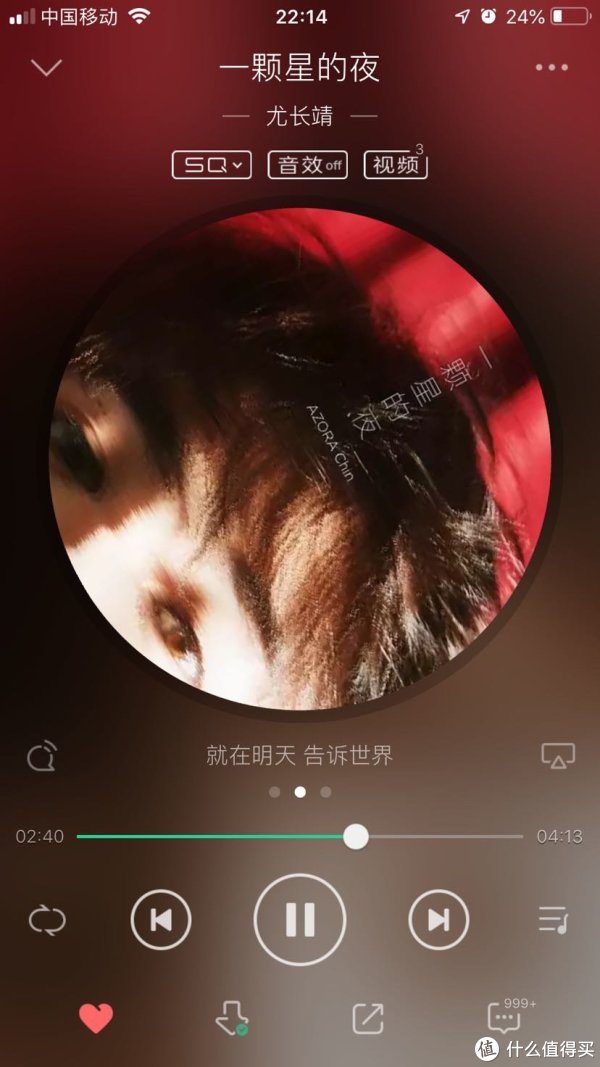Share this song
Screen dimensions: 600x1067
[368, 1019]
